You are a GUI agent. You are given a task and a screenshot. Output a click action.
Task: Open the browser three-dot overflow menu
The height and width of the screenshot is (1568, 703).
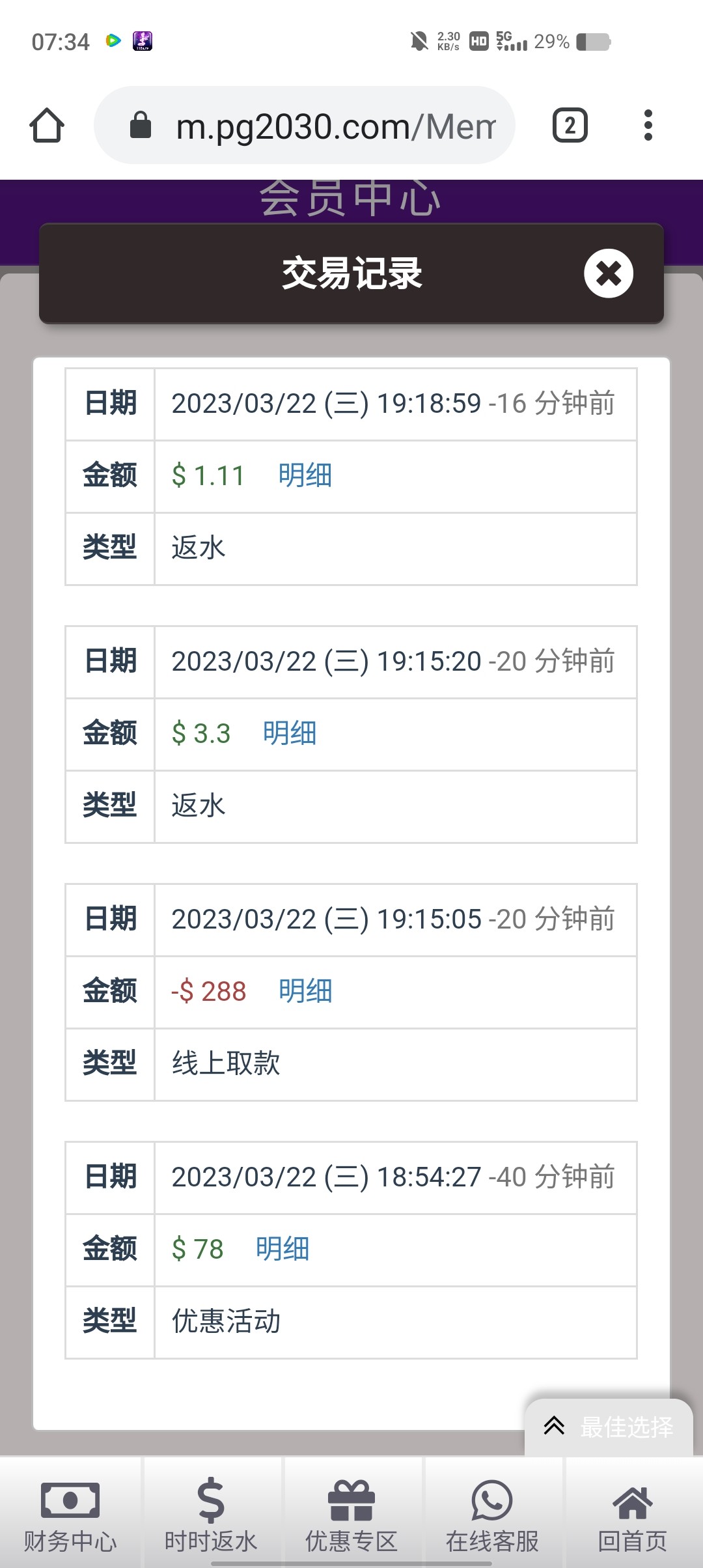[x=648, y=125]
